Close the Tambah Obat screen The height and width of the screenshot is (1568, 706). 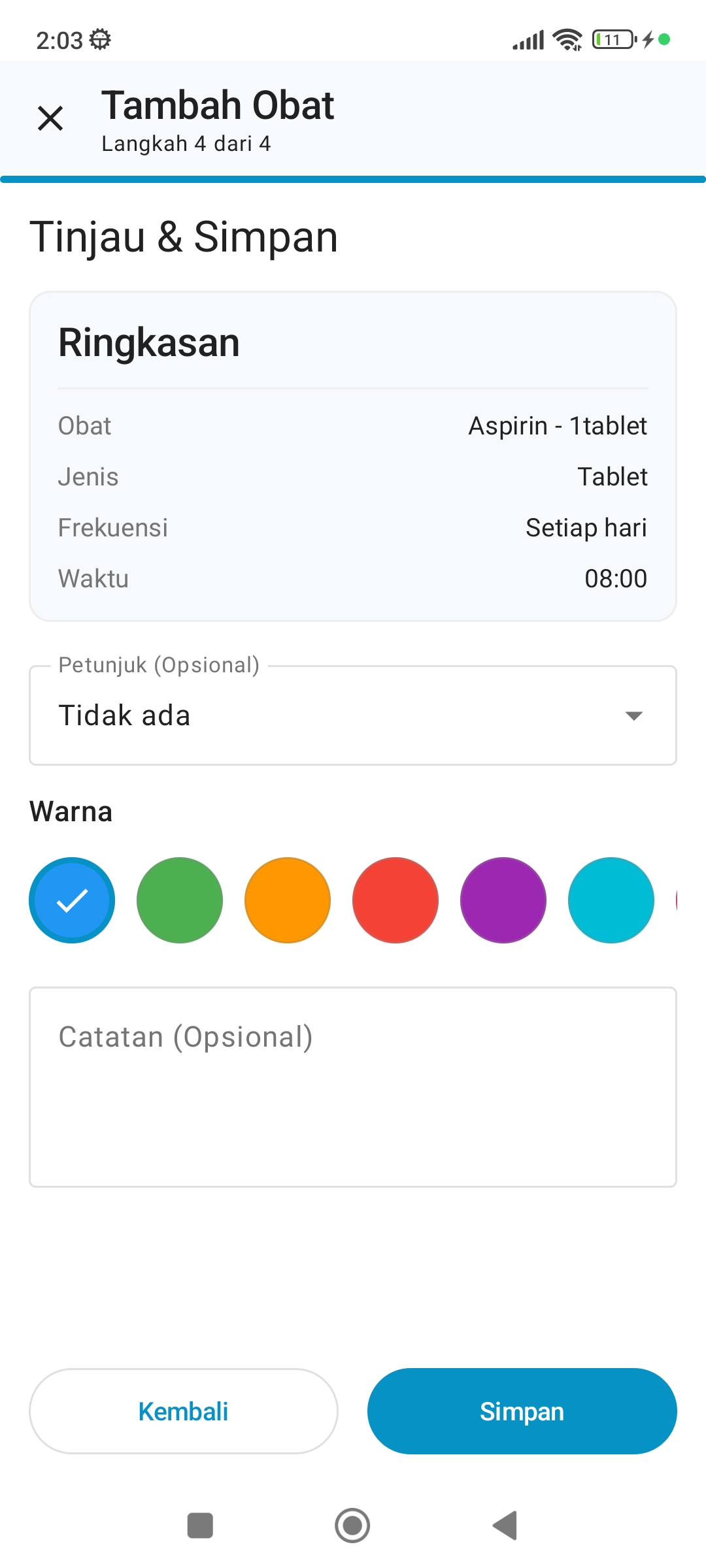(50, 118)
